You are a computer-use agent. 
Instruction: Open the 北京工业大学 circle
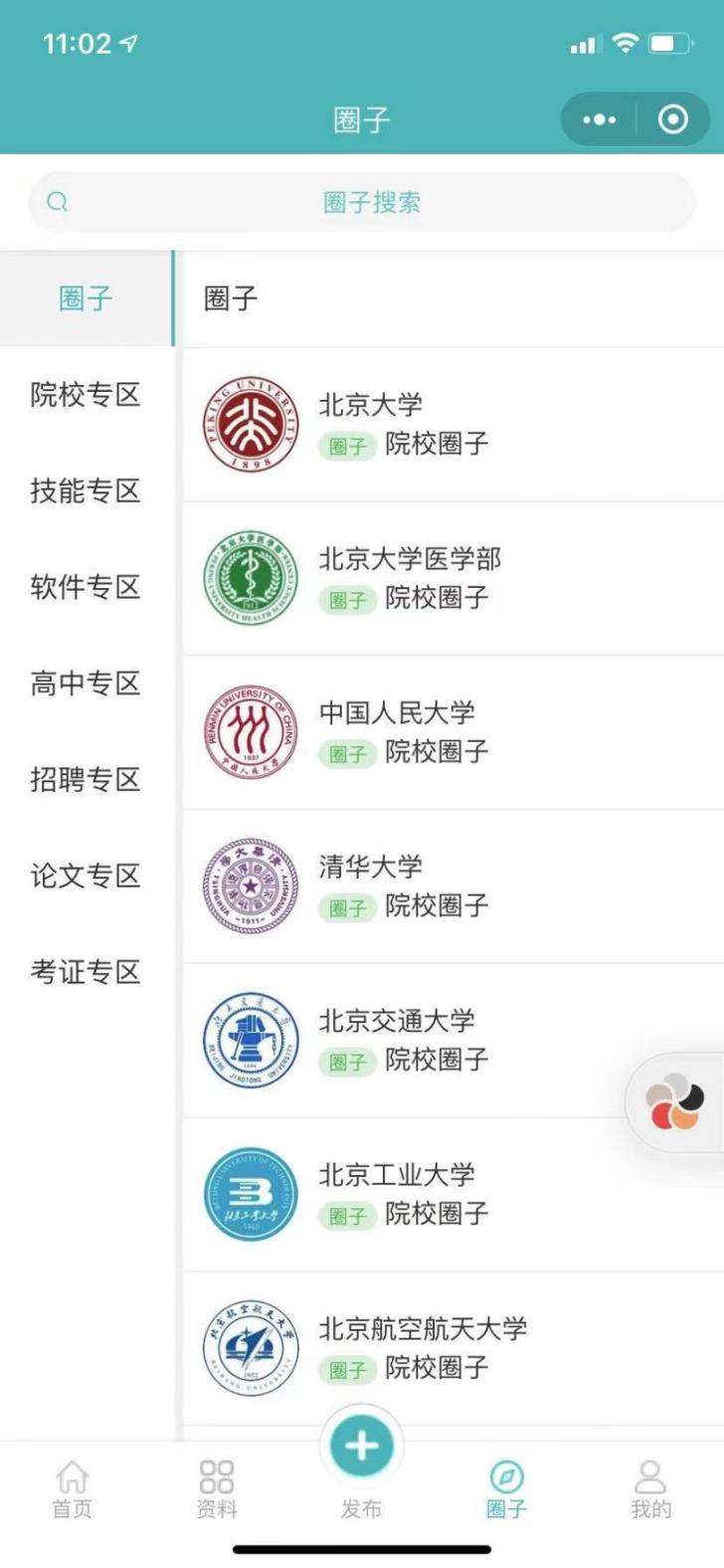point(452,1194)
